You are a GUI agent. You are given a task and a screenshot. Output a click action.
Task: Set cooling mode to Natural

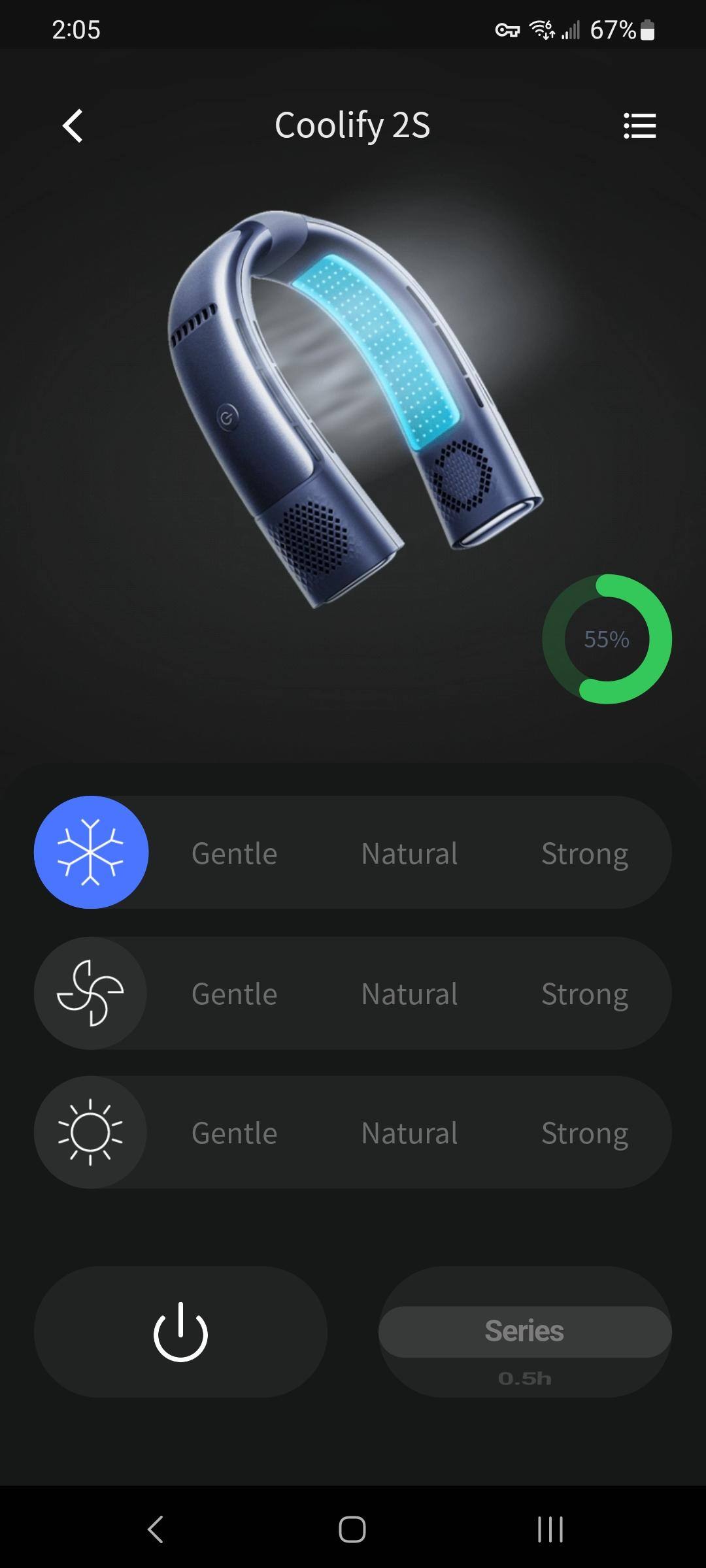[x=409, y=853]
